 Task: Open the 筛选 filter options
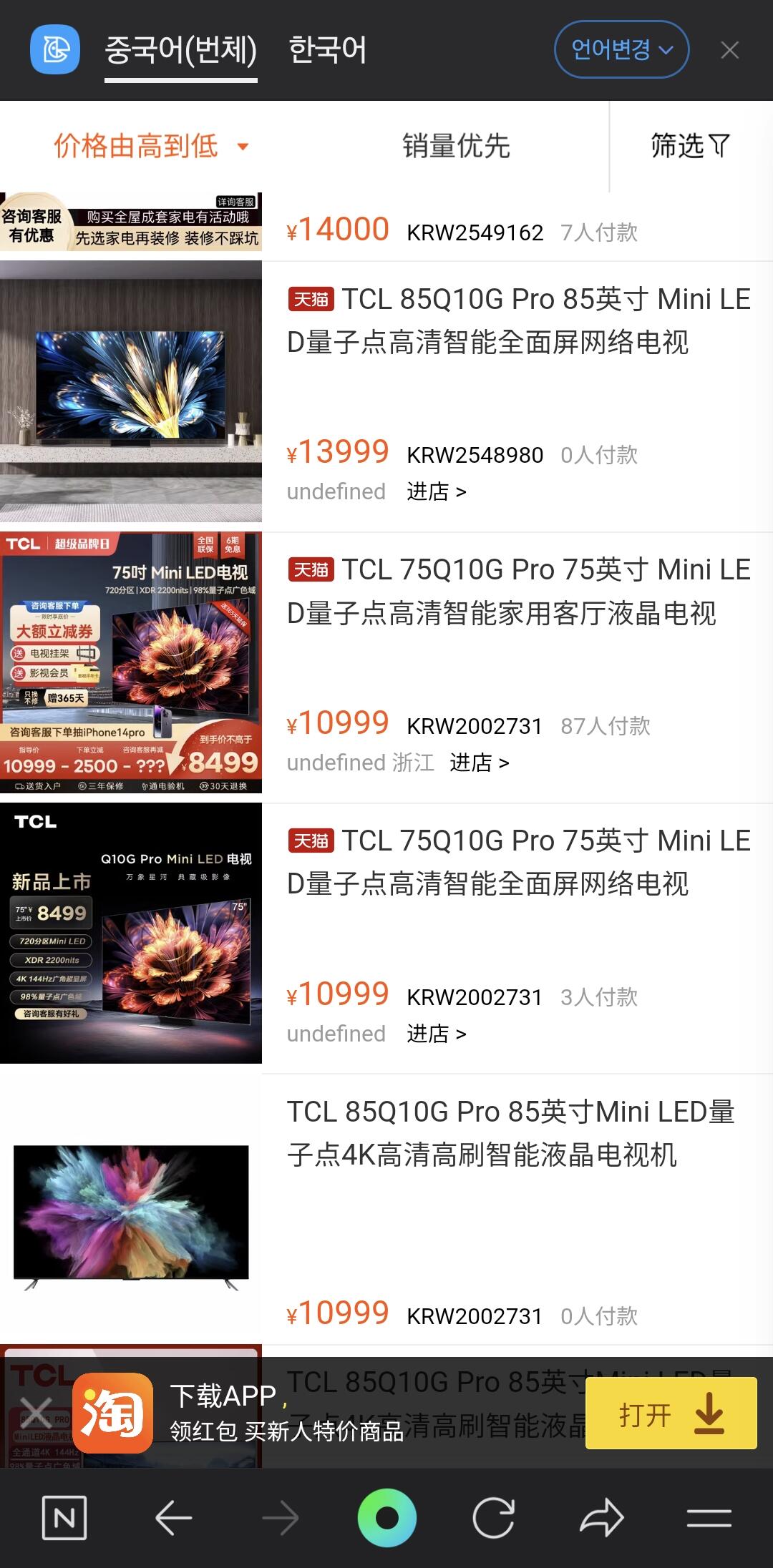pyautogui.click(x=690, y=146)
